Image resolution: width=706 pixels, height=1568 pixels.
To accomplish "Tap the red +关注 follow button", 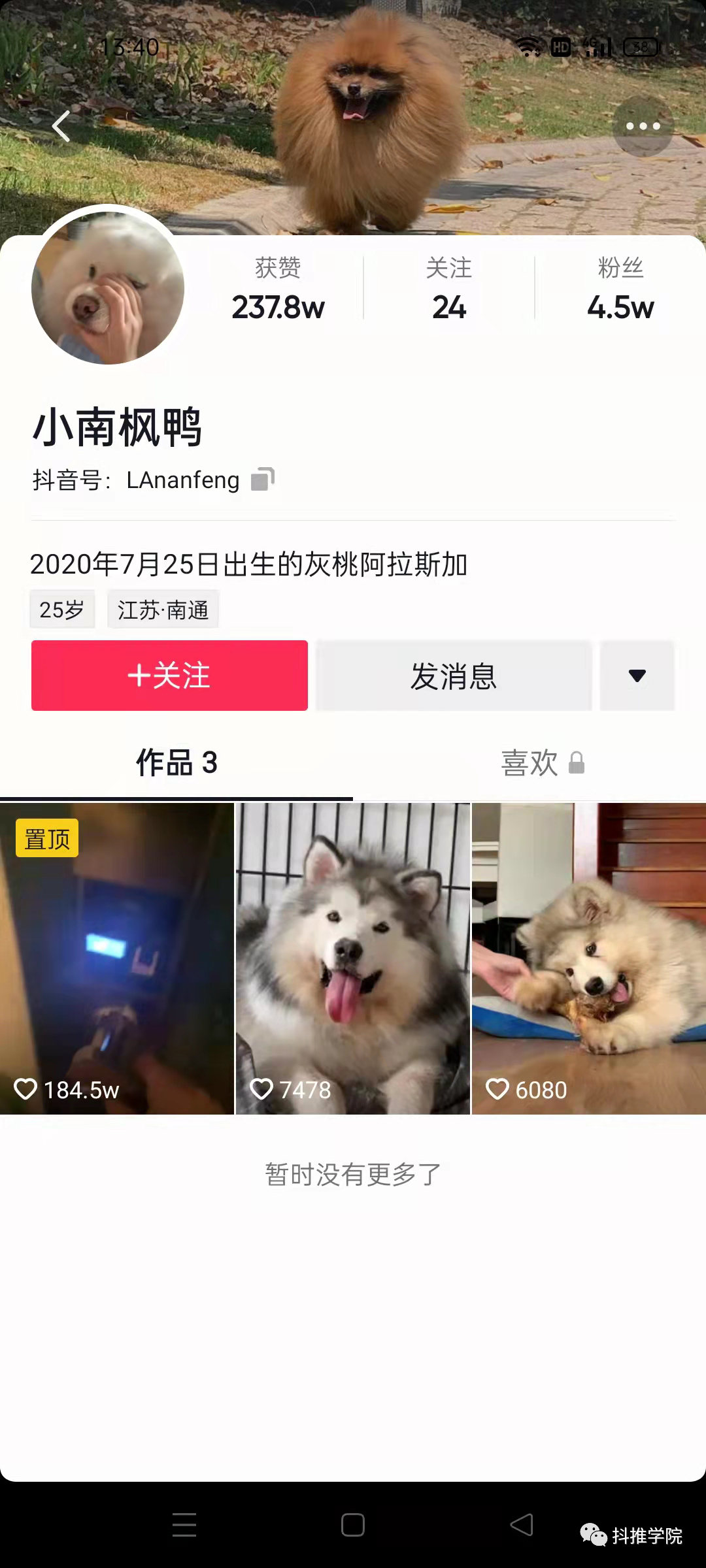I will coord(169,676).
